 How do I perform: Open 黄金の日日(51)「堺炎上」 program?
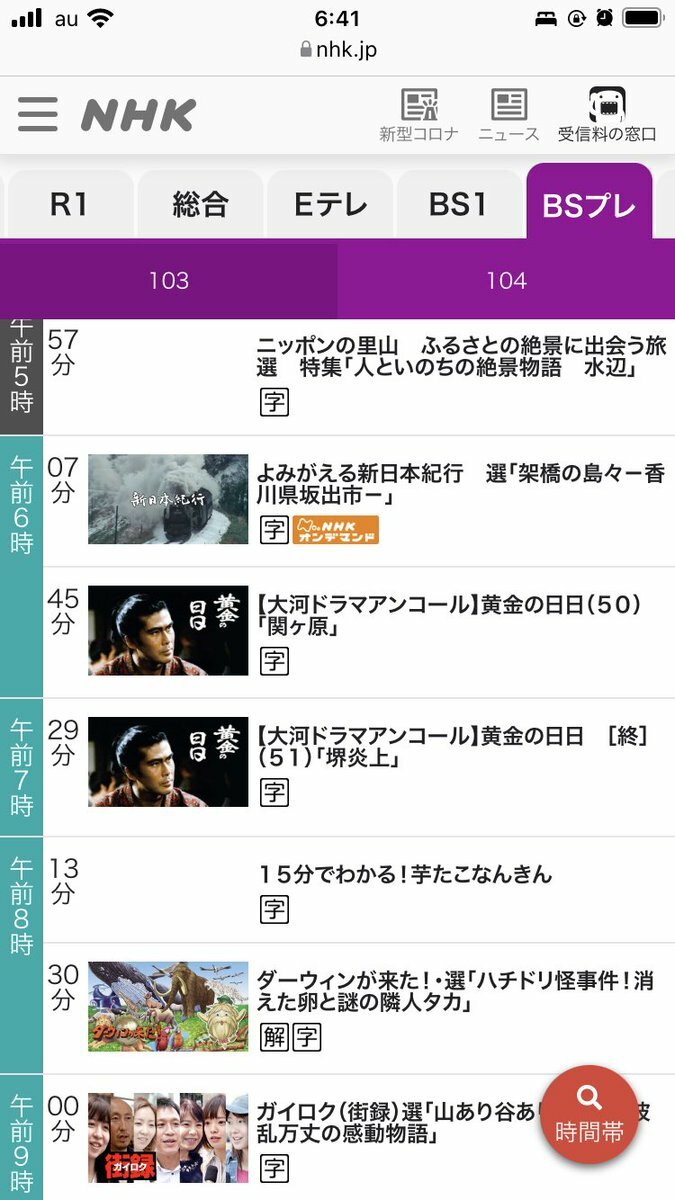click(452, 748)
